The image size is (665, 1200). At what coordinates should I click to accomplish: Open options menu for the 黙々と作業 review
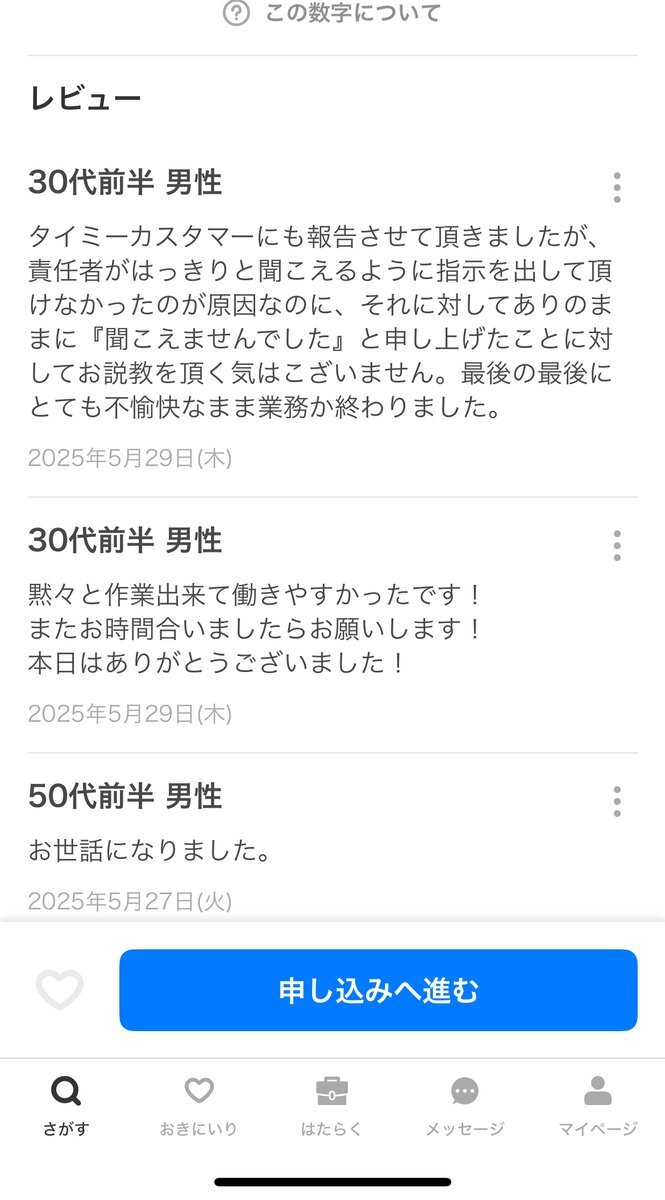pos(617,545)
